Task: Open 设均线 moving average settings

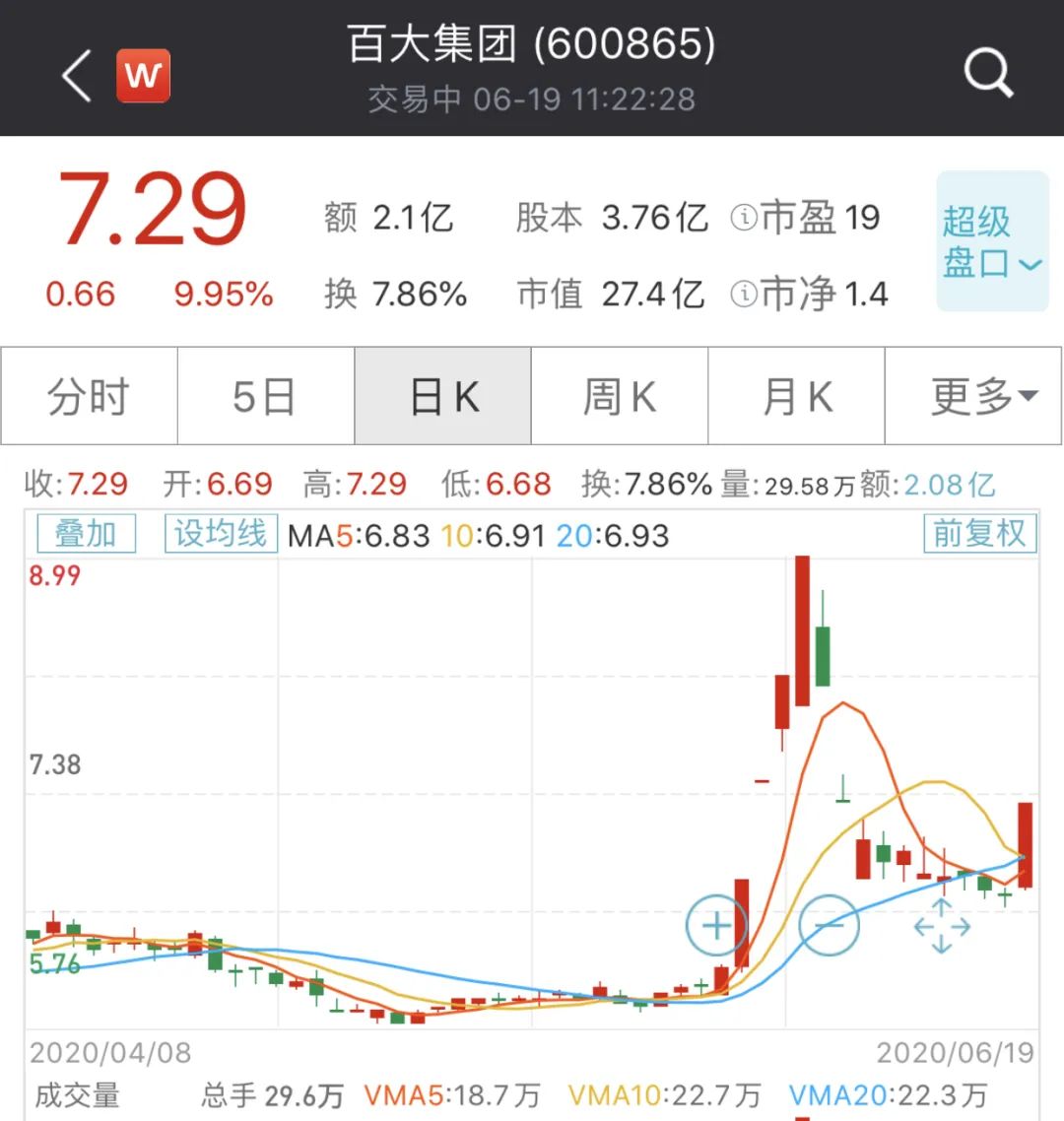Action: 221,534
